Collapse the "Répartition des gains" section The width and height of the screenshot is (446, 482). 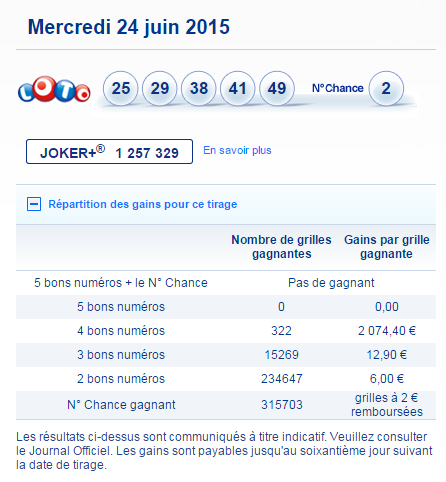(34, 204)
